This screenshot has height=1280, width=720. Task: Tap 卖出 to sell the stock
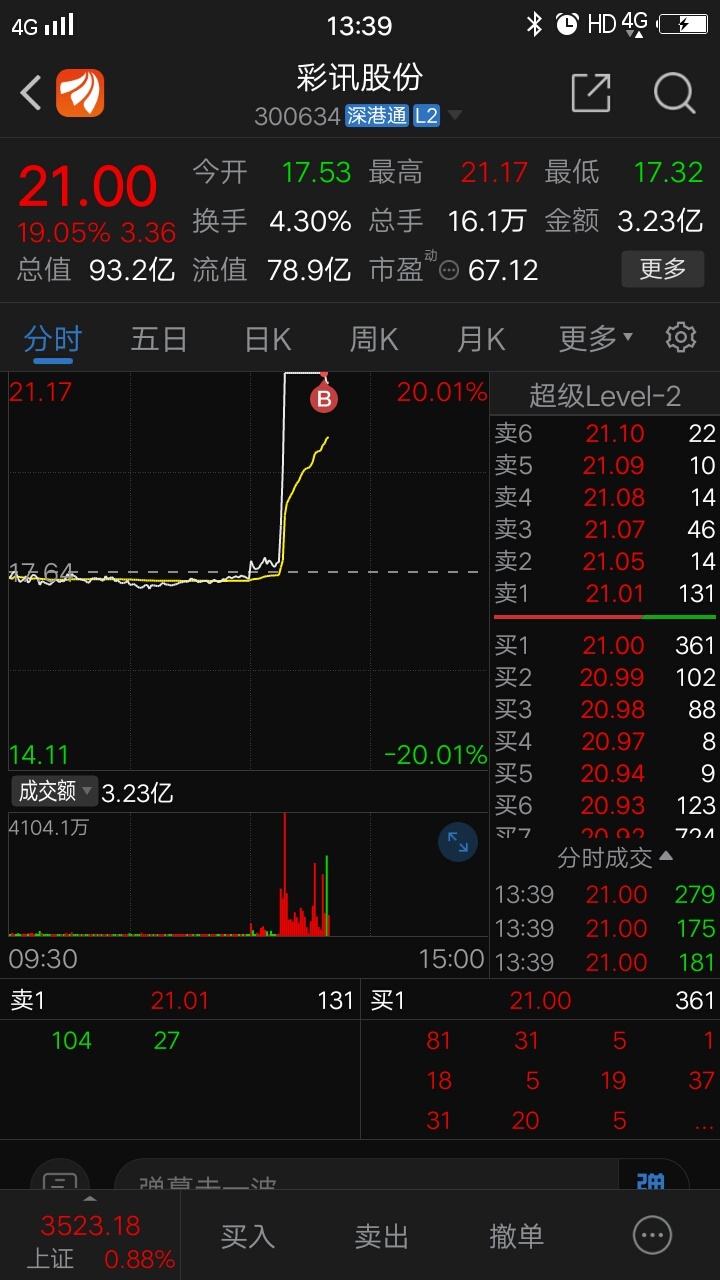(382, 1236)
